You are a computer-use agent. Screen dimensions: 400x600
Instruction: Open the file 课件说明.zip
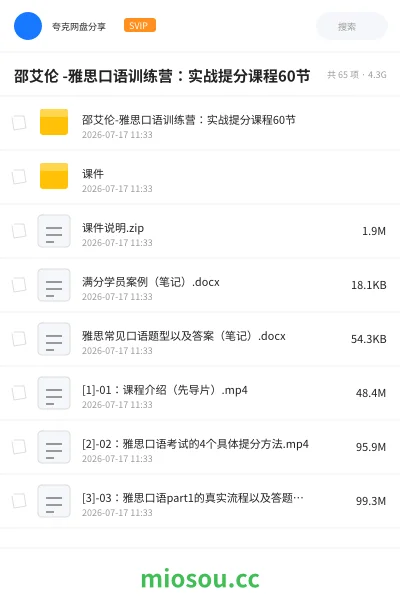tap(200, 232)
